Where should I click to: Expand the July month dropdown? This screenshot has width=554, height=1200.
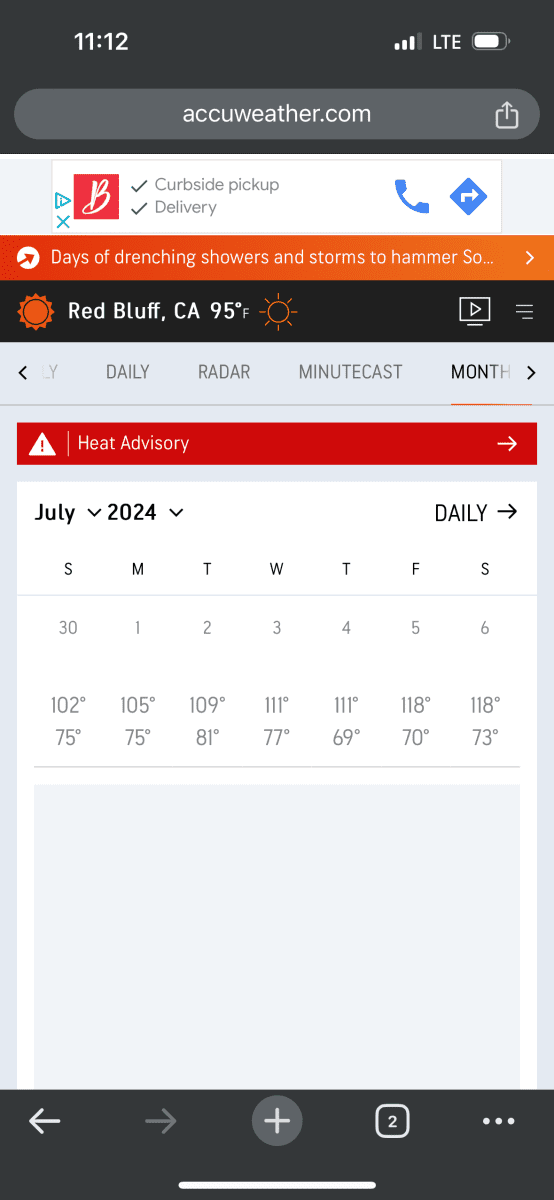tap(68, 513)
